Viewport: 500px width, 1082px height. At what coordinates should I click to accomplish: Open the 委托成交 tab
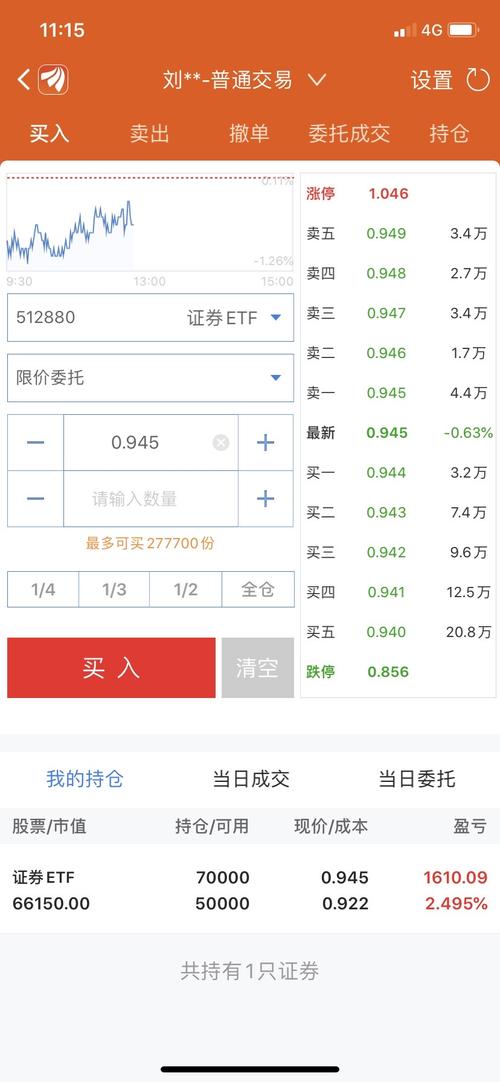pyautogui.click(x=349, y=133)
